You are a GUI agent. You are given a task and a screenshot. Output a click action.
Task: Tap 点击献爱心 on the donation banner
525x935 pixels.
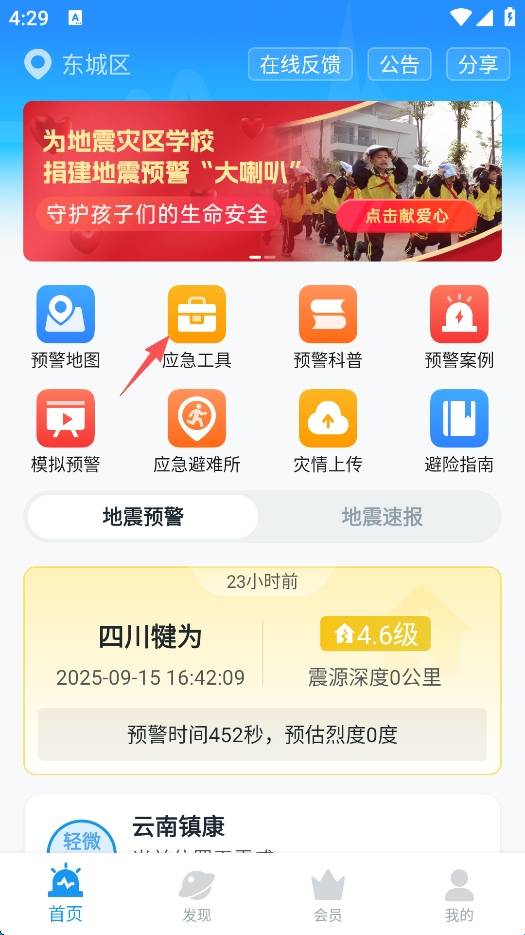pyautogui.click(x=407, y=215)
